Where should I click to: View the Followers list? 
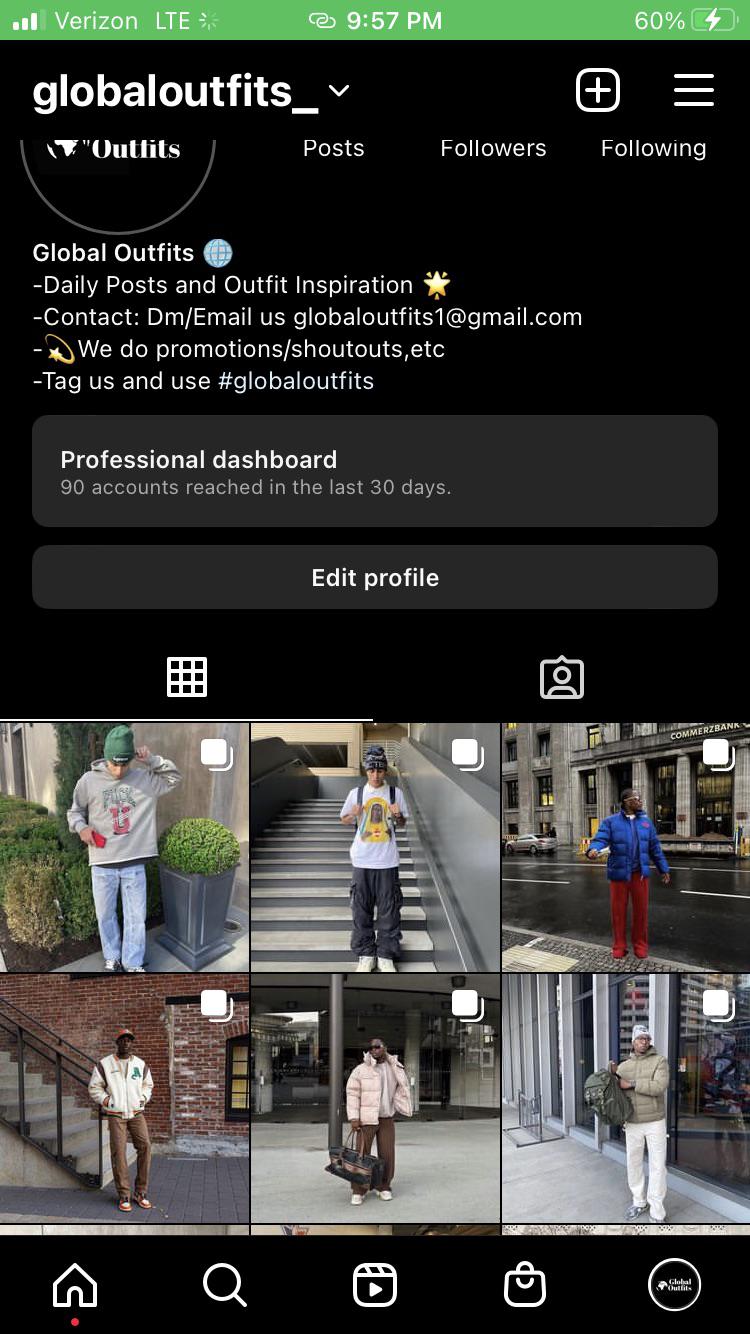click(x=493, y=148)
